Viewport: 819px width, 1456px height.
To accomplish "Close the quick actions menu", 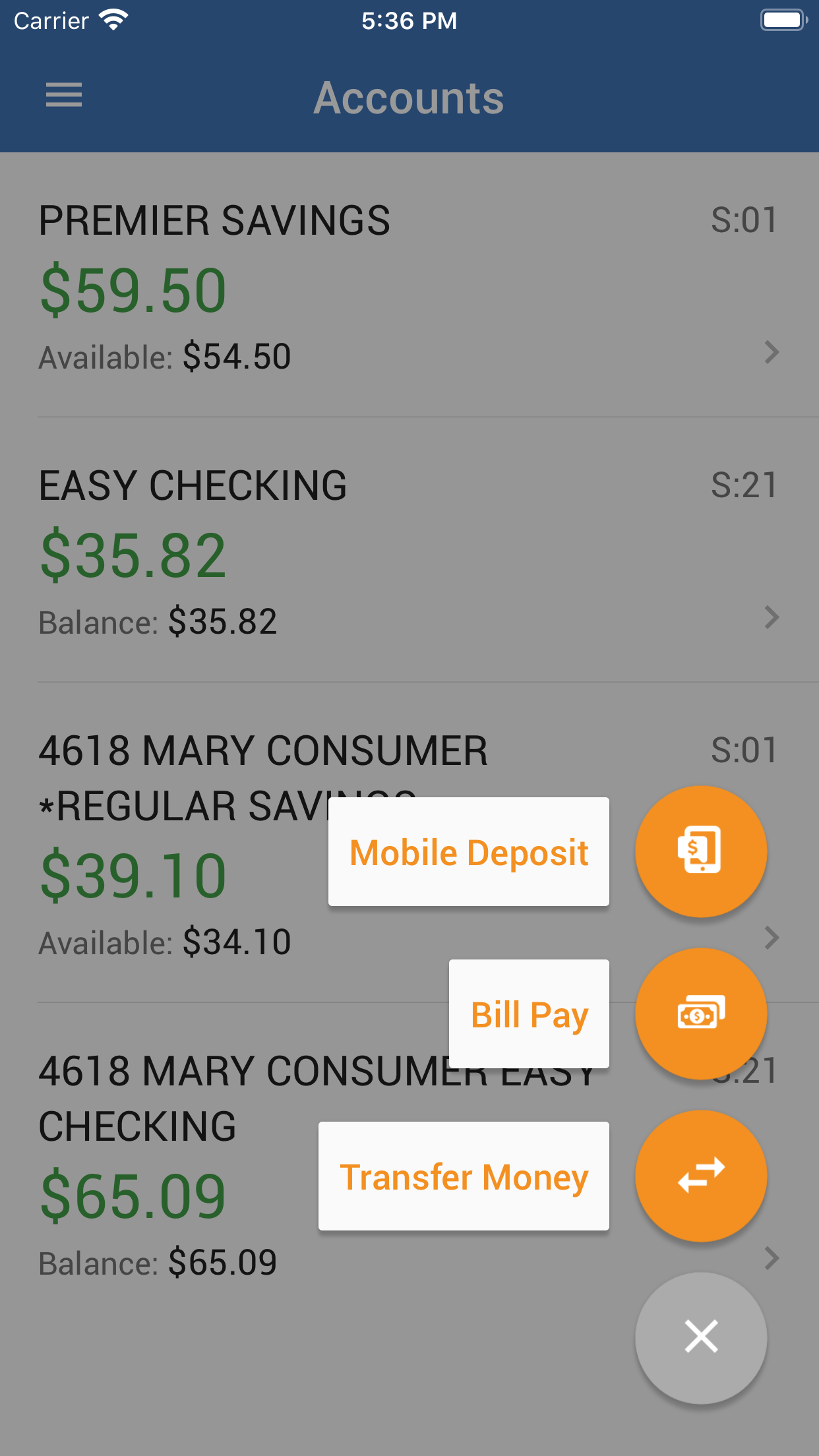I will [x=701, y=1337].
